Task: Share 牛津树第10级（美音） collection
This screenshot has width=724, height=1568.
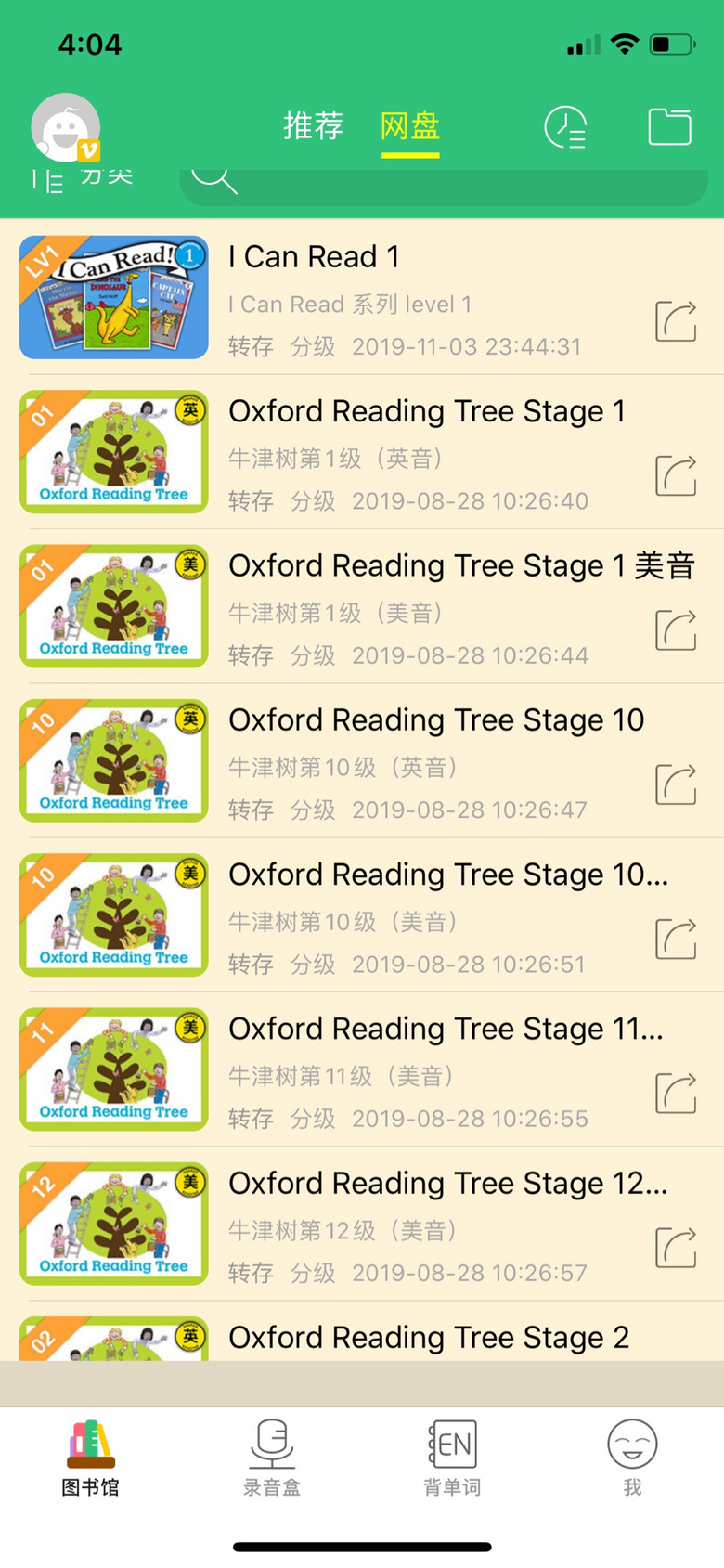Action: click(x=676, y=939)
